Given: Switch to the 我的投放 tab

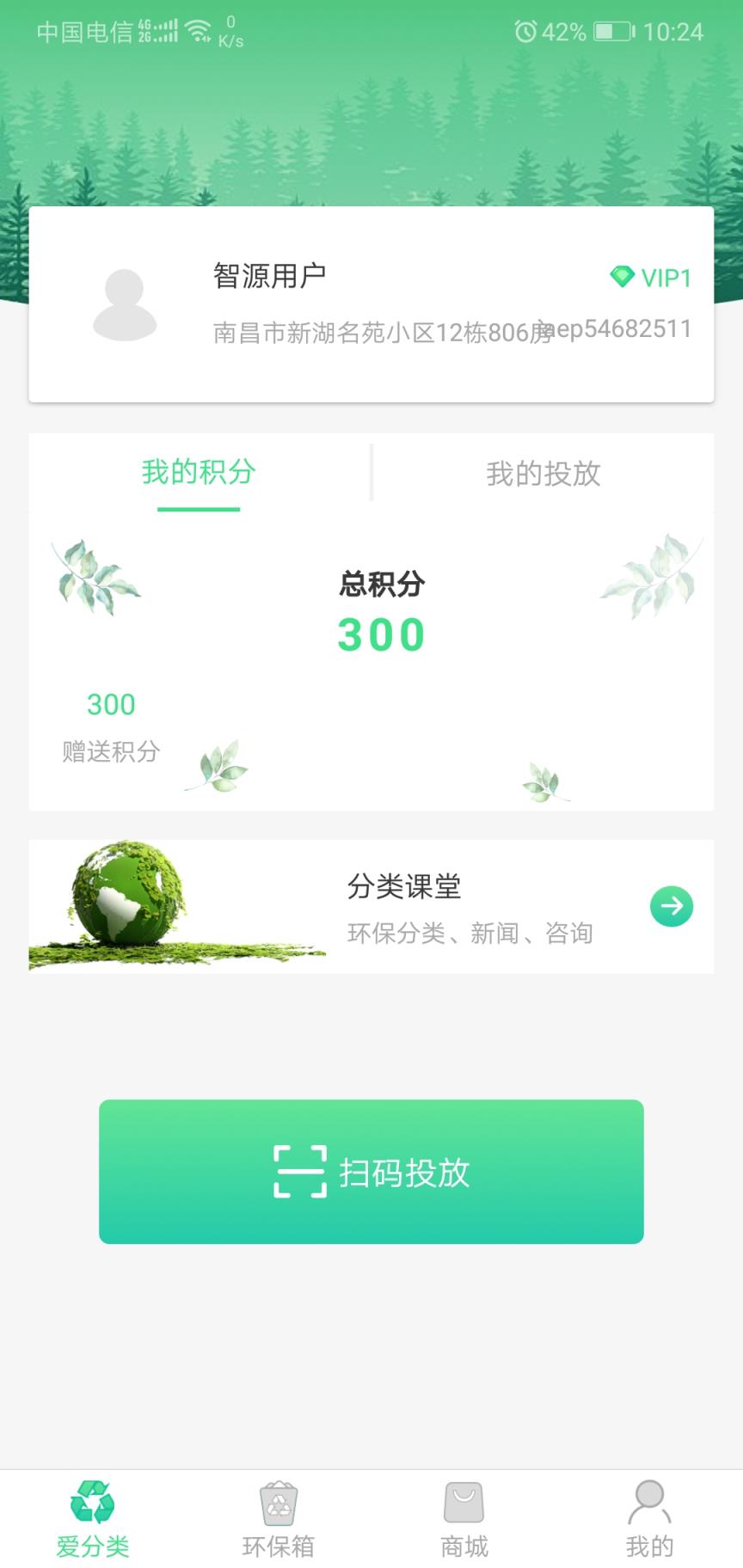Looking at the screenshot, I should click(545, 474).
